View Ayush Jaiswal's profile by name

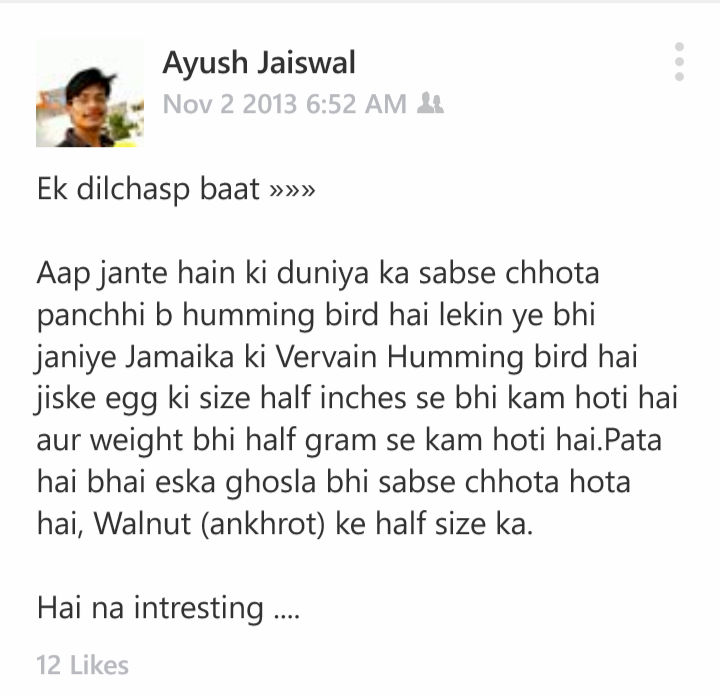coord(259,64)
